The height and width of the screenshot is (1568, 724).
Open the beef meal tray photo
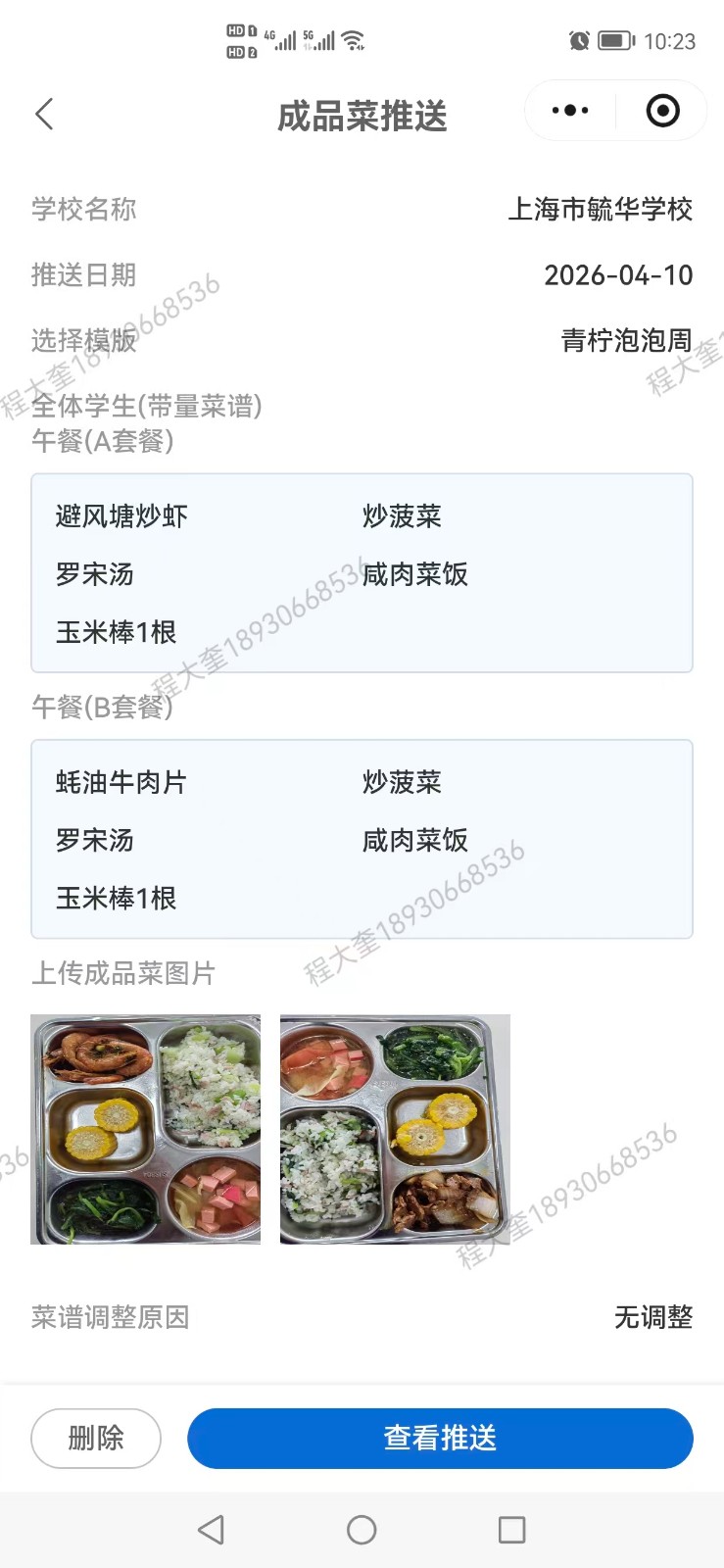pos(395,1129)
